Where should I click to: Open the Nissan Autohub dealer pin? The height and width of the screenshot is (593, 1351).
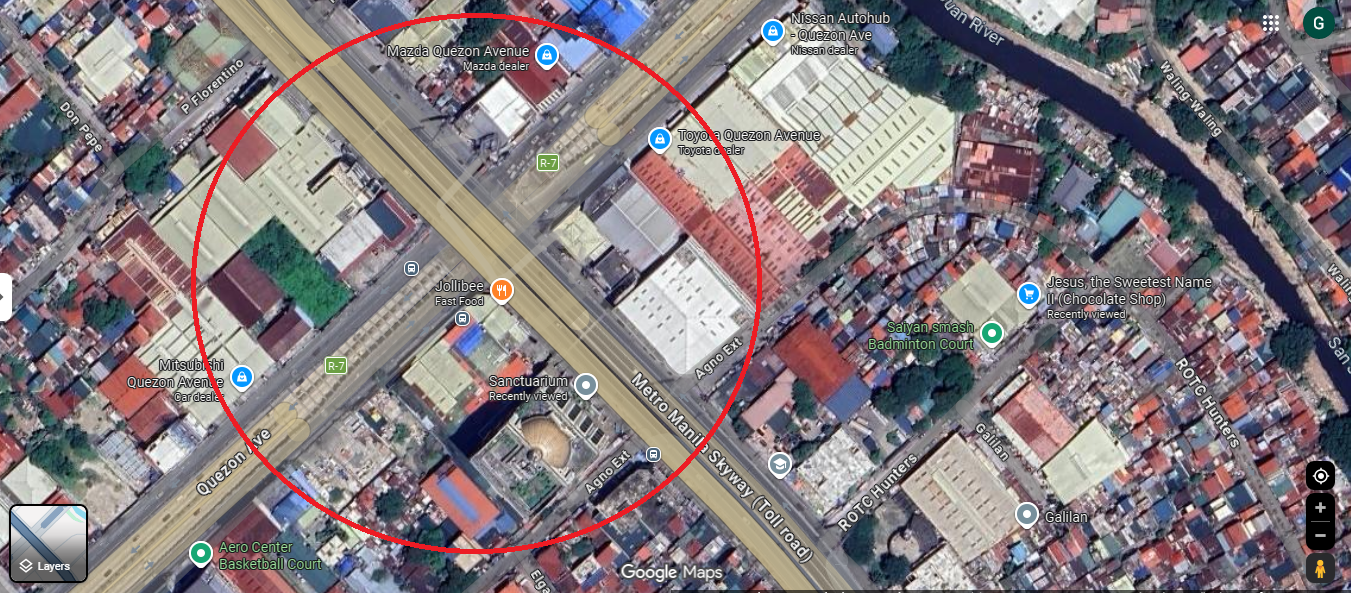[x=772, y=32]
